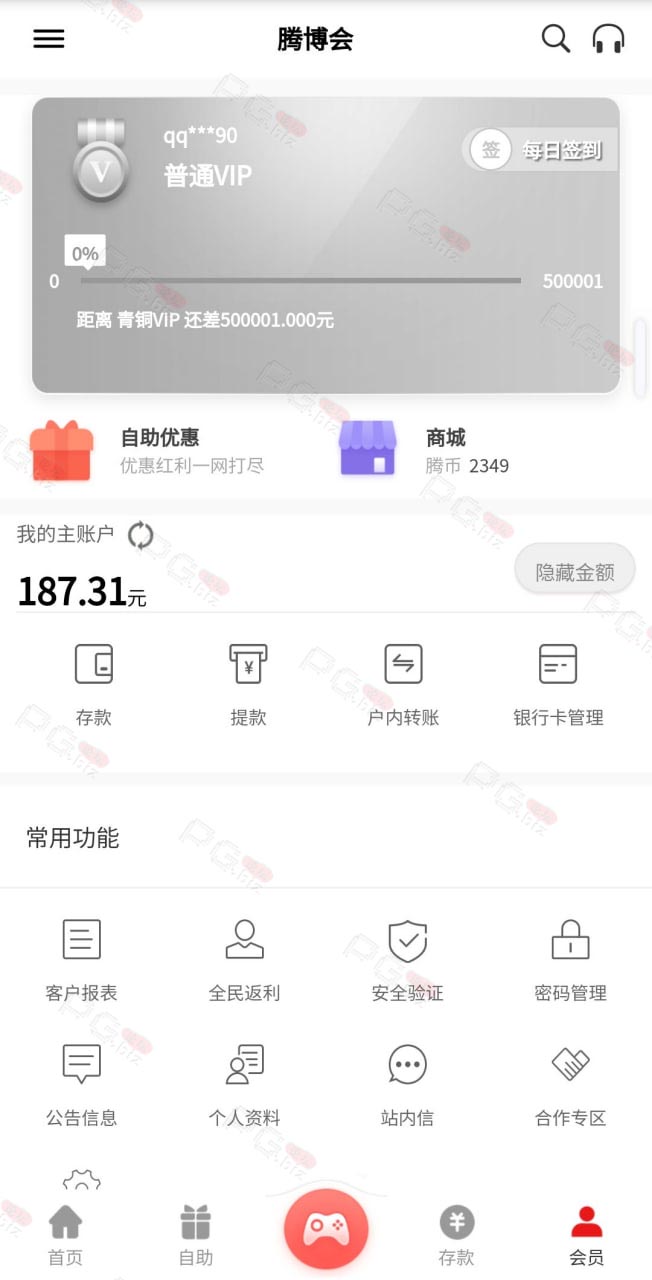The height and width of the screenshot is (1280, 652).
Task: Tap the red game controller center button
Action: click(326, 1229)
